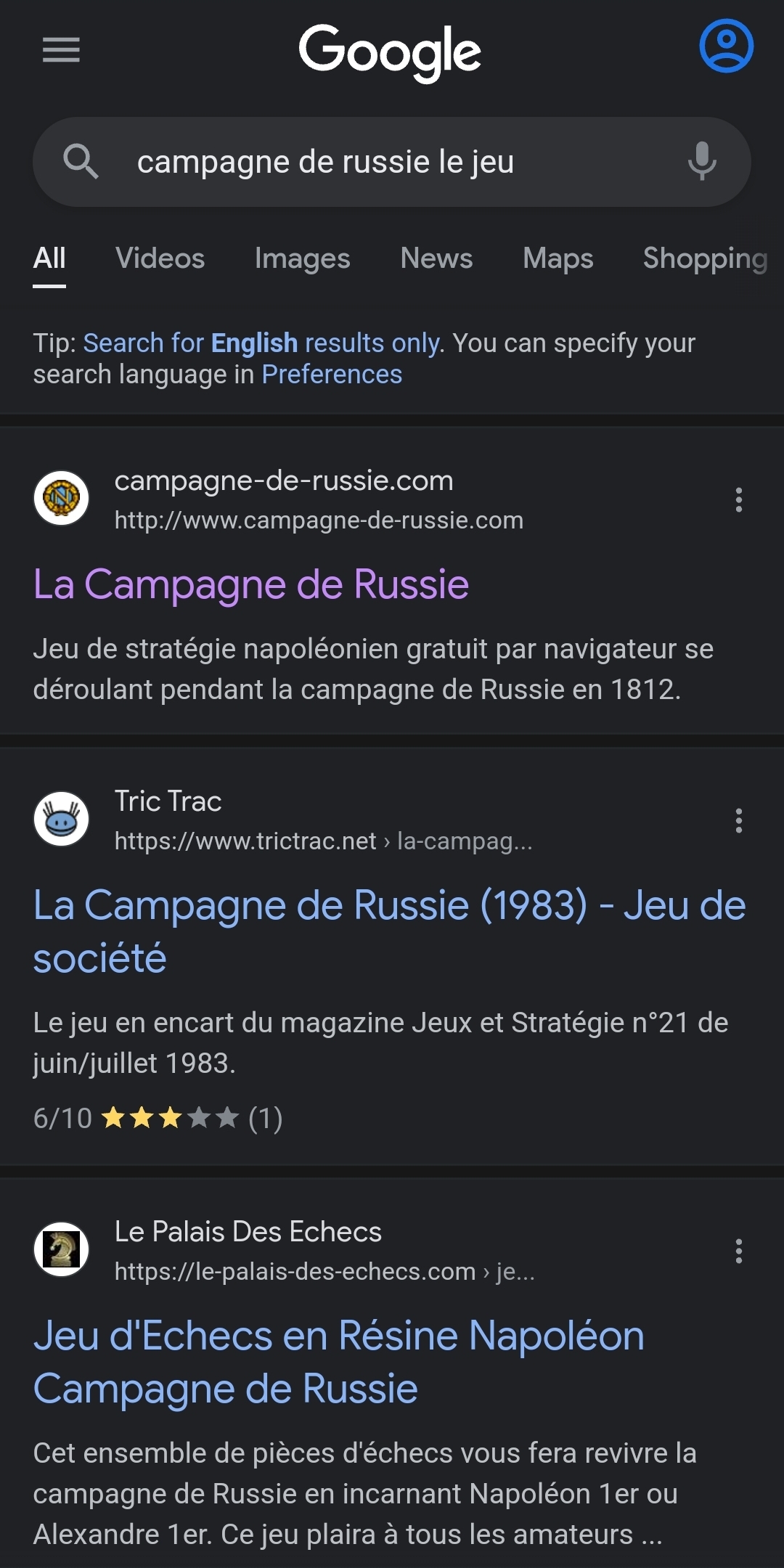Switch to the News tab
The width and height of the screenshot is (784, 1568).
point(436,258)
